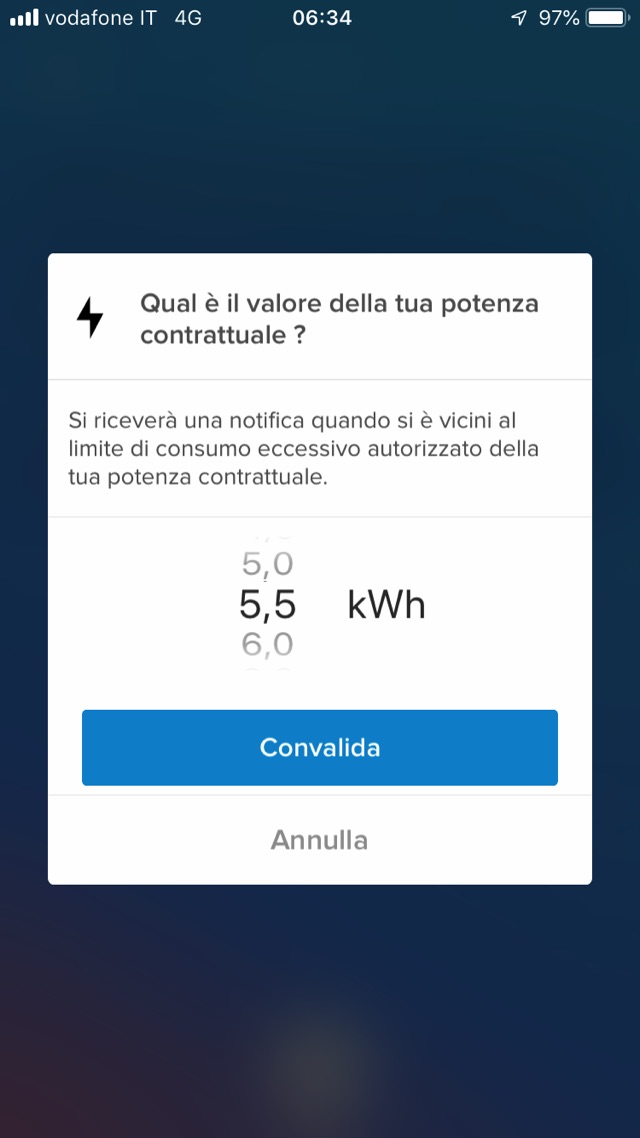Cancel the dialog with Annulla
Screen dimensions: 640x1138
[320, 840]
